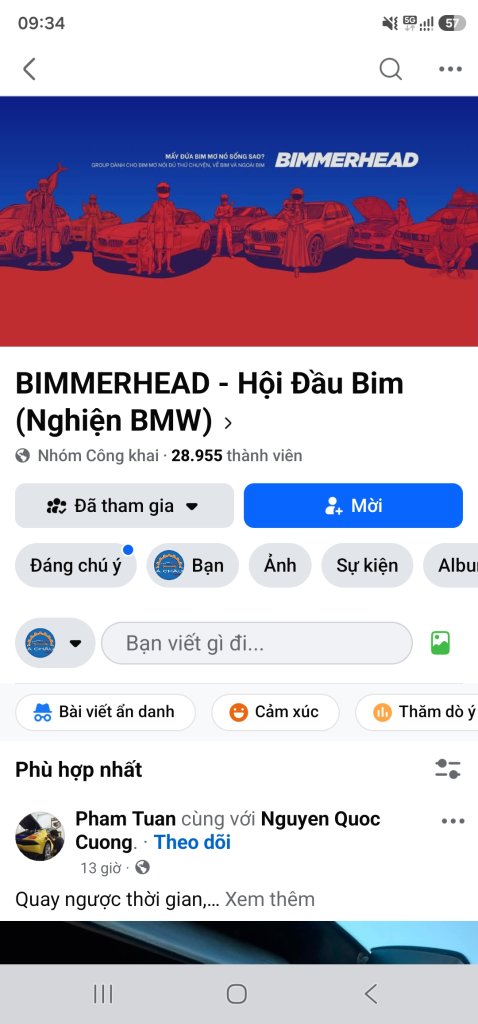Go back using the top-left arrow
Image resolution: width=478 pixels, height=1024 pixels.
29,69
